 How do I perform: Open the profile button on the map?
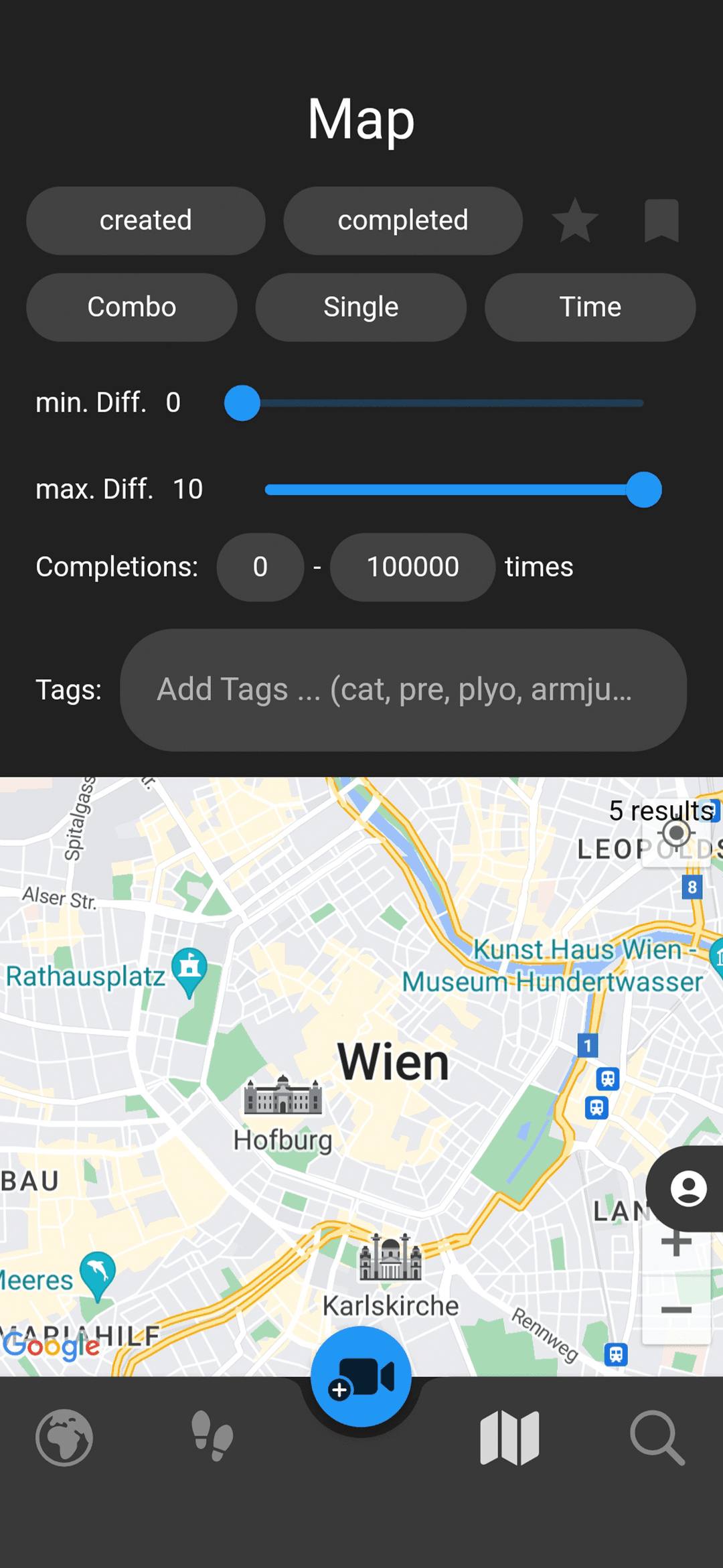coord(688,1189)
